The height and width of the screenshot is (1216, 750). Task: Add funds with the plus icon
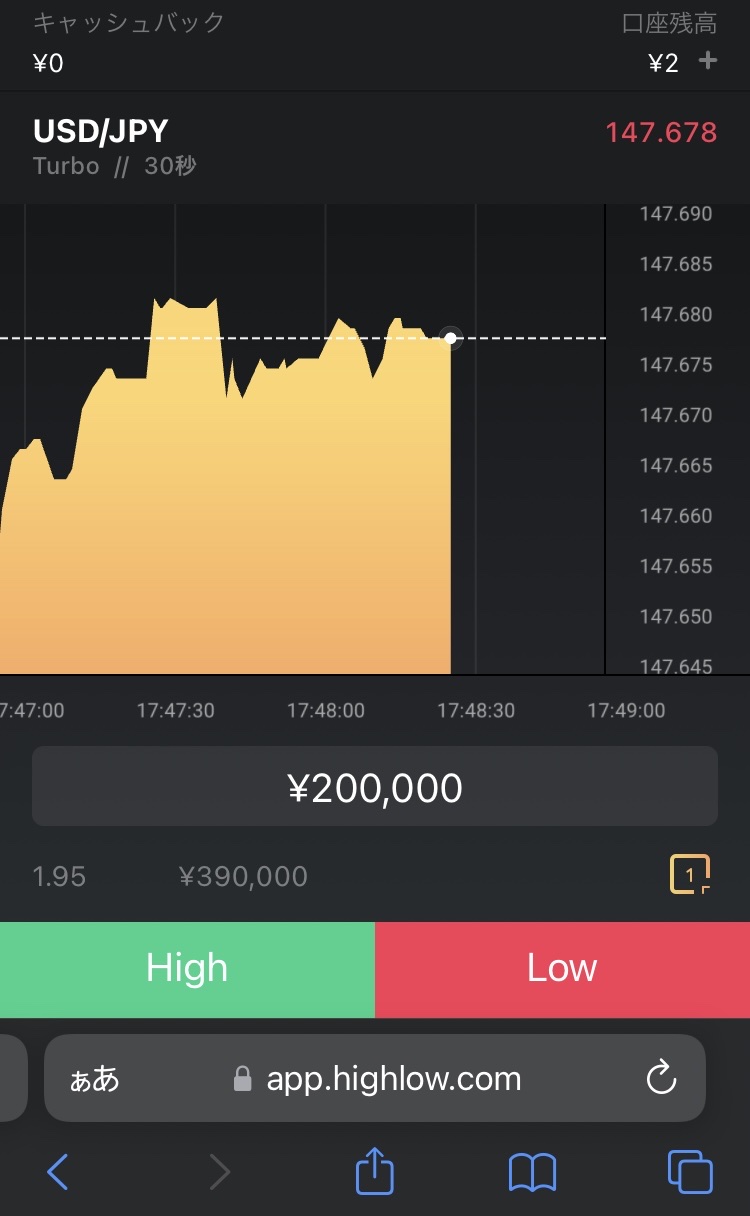click(708, 61)
